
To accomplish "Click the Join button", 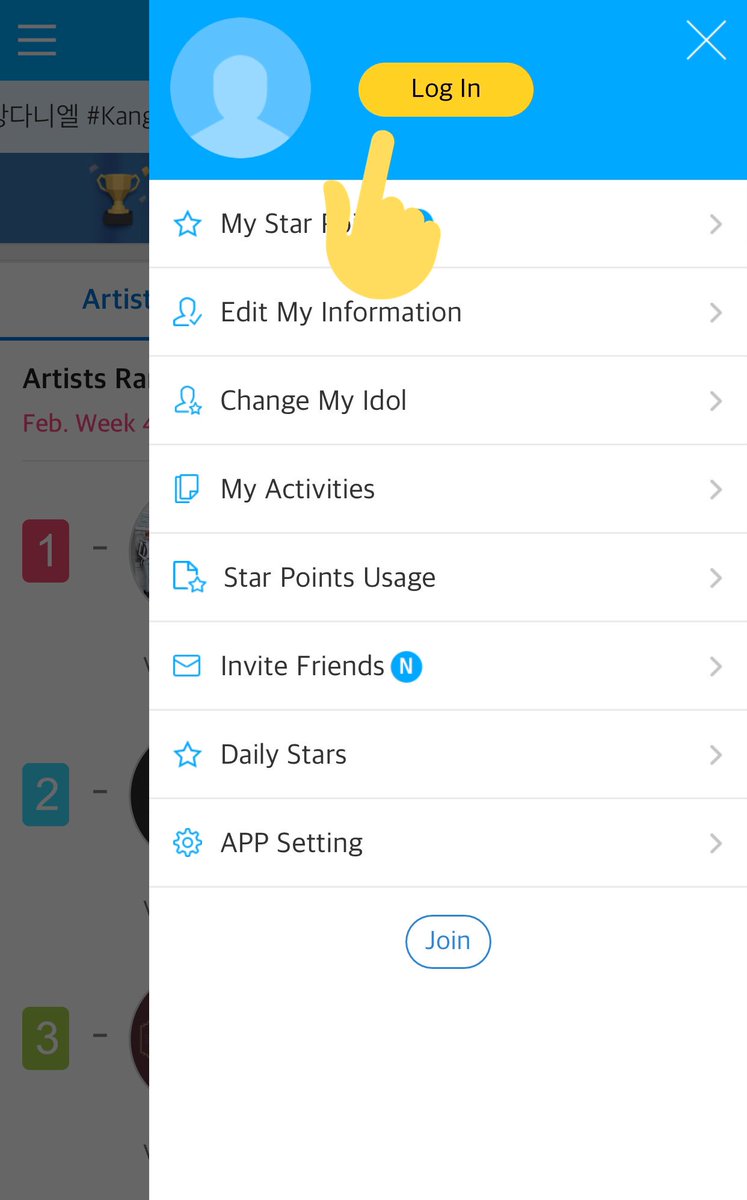I will pos(447,940).
